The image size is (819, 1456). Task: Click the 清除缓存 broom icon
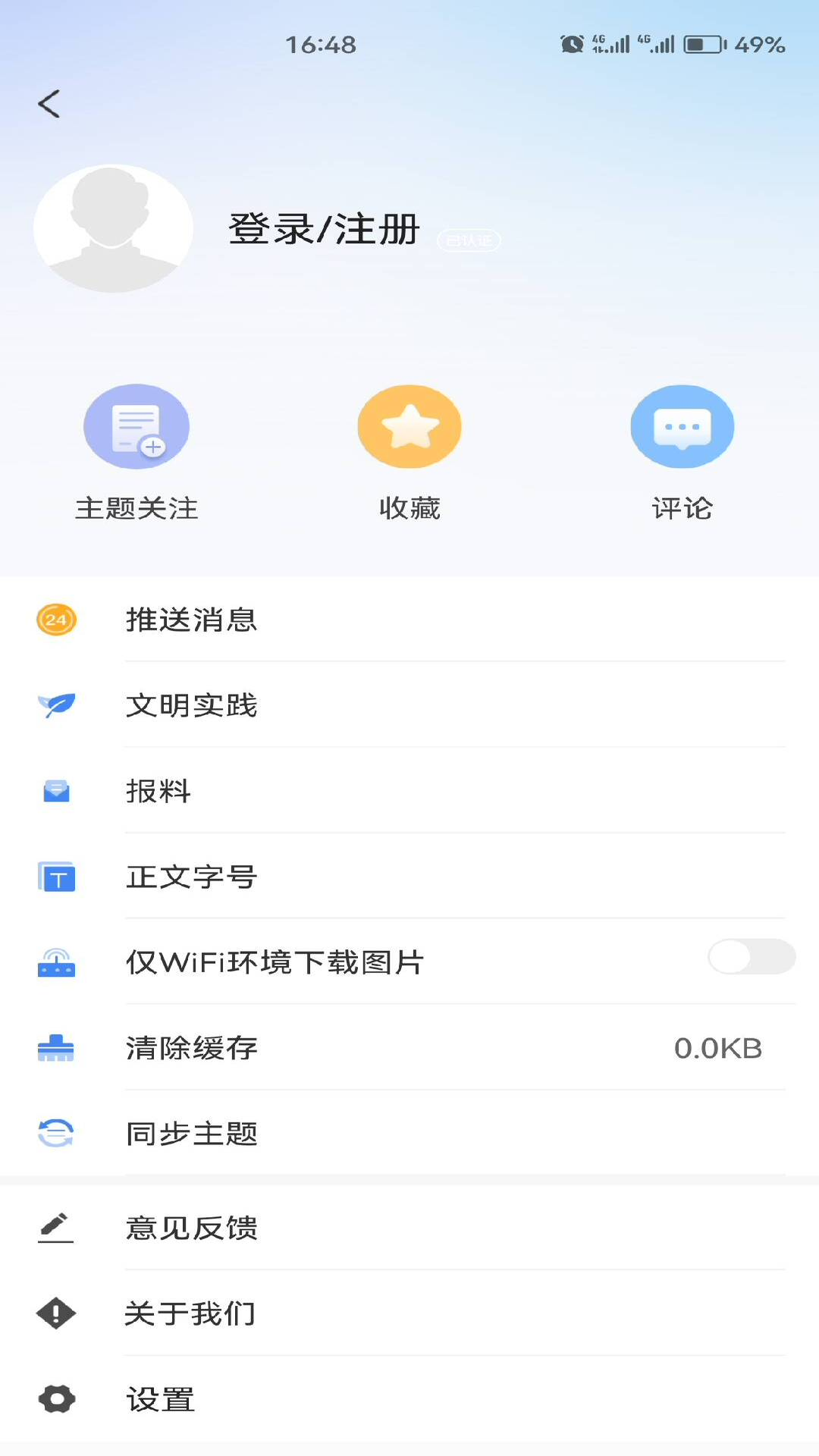tap(55, 1049)
